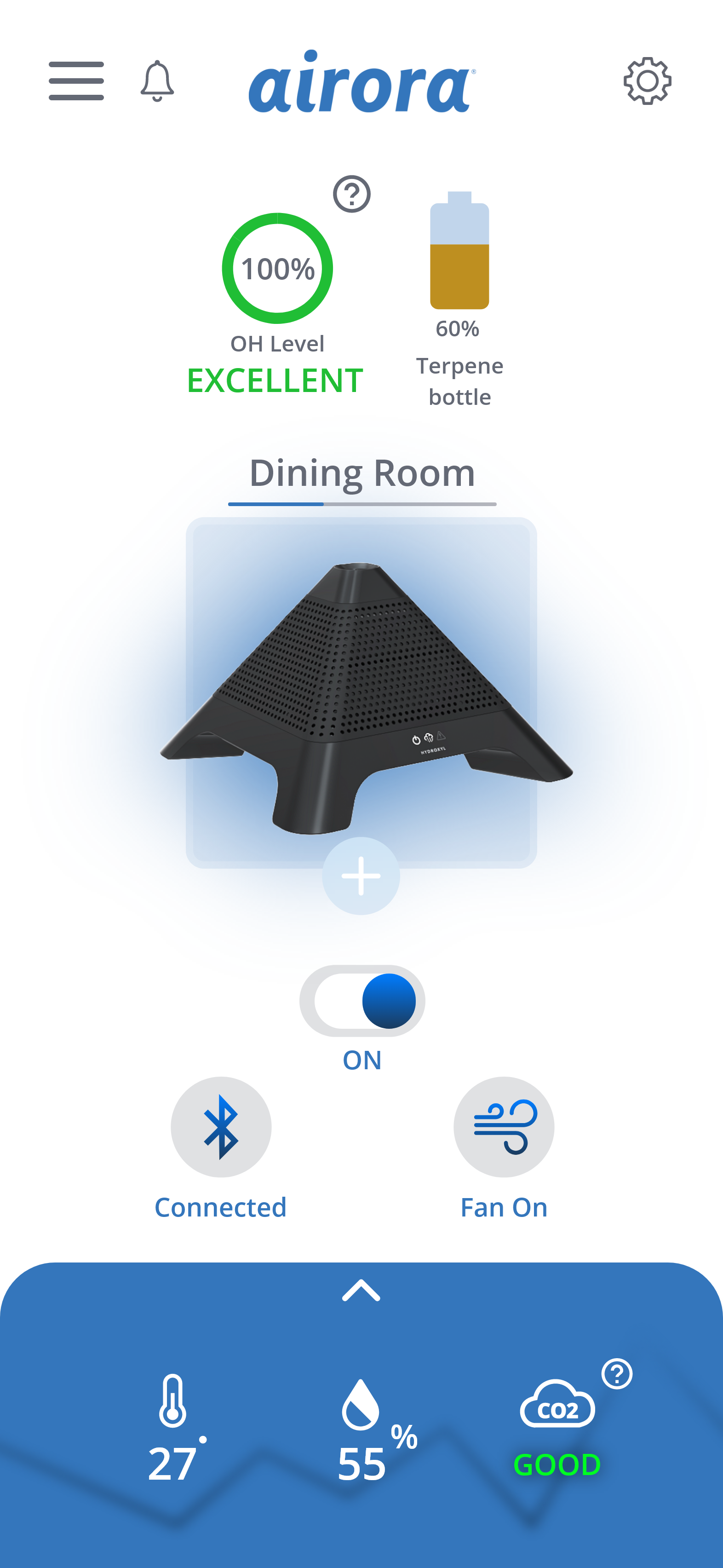Open the hamburger menu
The height and width of the screenshot is (1568, 723).
point(76,81)
